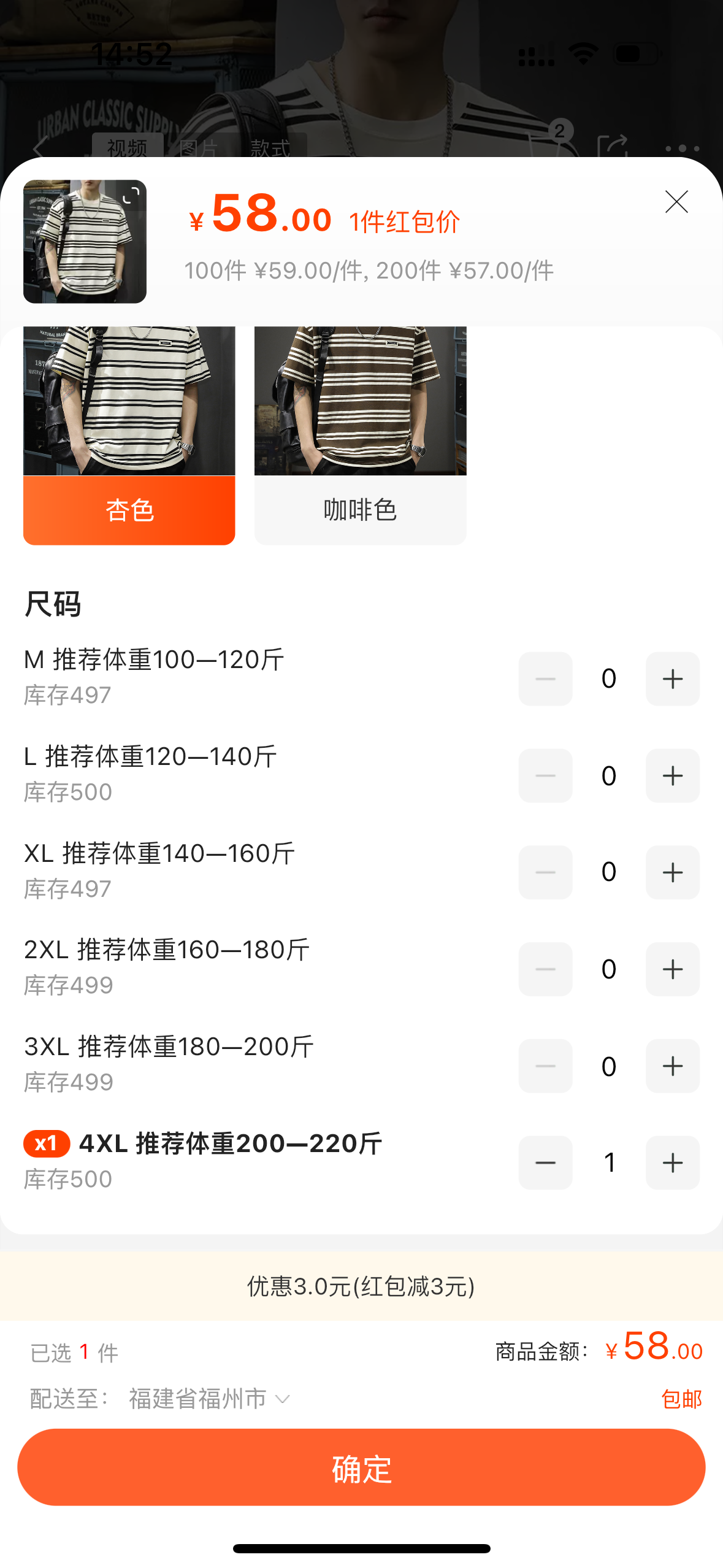This screenshot has height=1568, width=723.
Task: Add another 4XL shirt
Action: pyautogui.click(x=672, y=1163)
